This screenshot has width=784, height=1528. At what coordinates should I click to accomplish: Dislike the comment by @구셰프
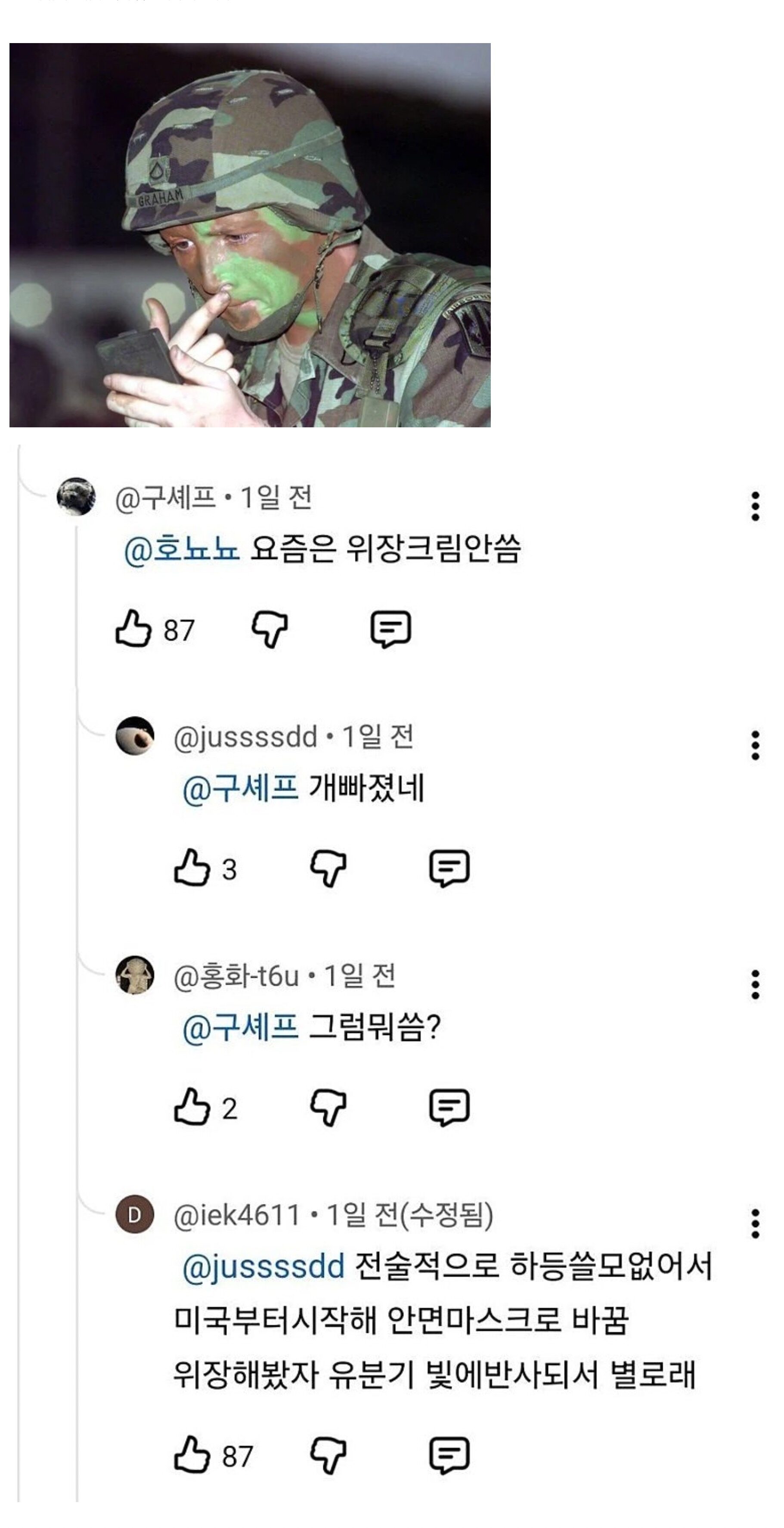point(270,629)
